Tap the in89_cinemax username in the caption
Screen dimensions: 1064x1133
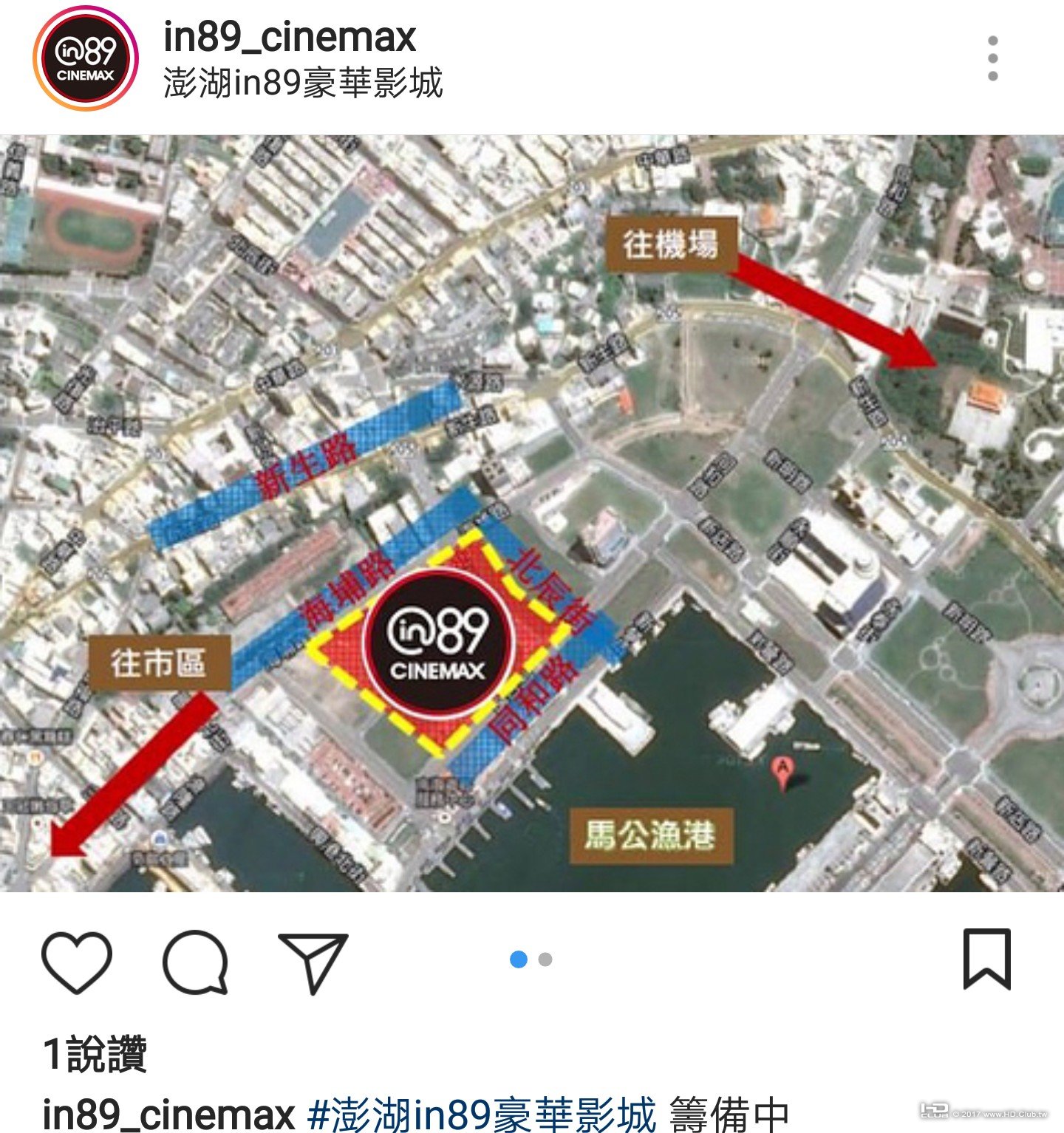[169, 1113]
